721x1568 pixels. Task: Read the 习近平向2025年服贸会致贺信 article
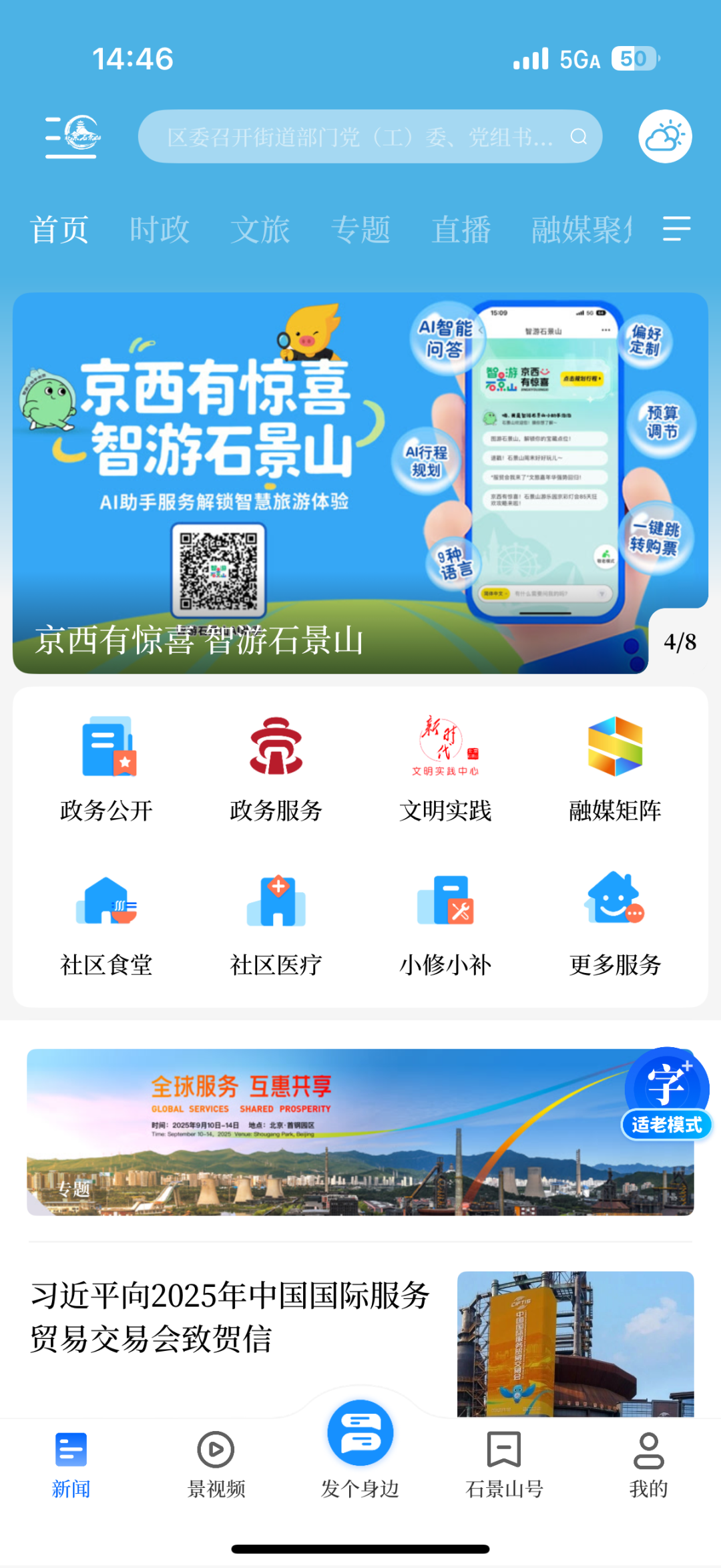coord(230,1317)
